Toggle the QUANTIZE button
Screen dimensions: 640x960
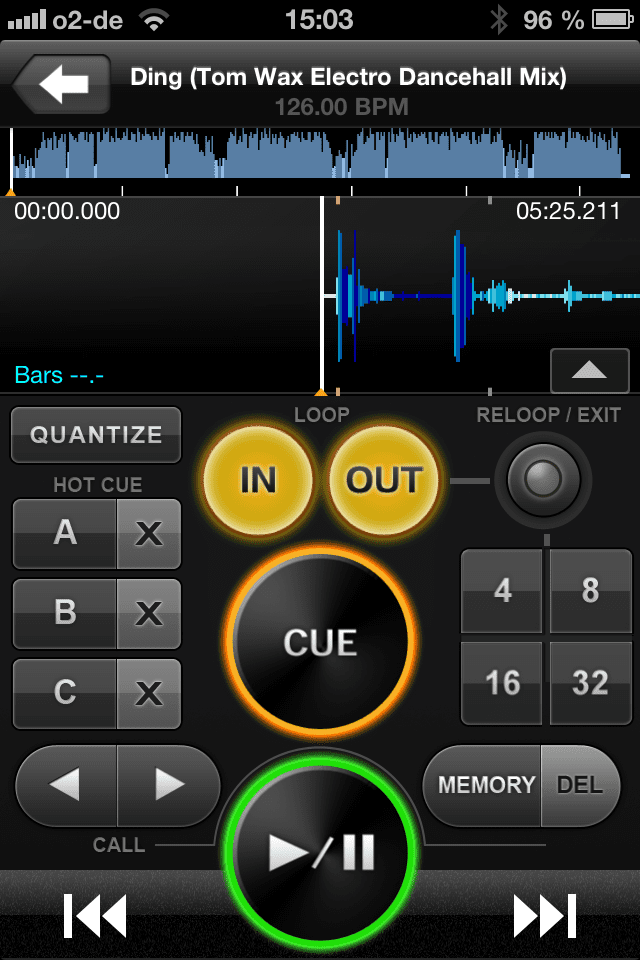[x=96, y=435]
